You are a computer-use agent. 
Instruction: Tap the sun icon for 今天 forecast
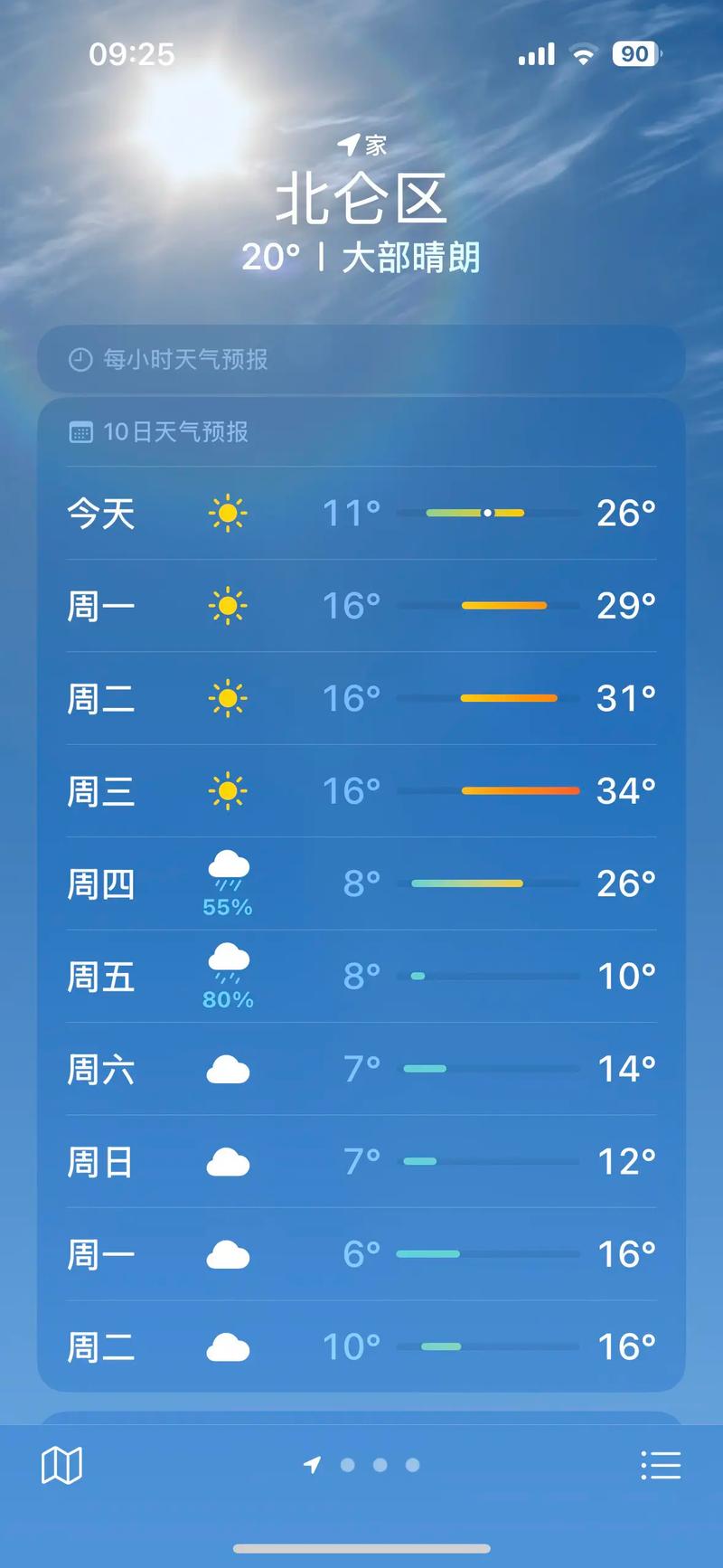point(229,513)
